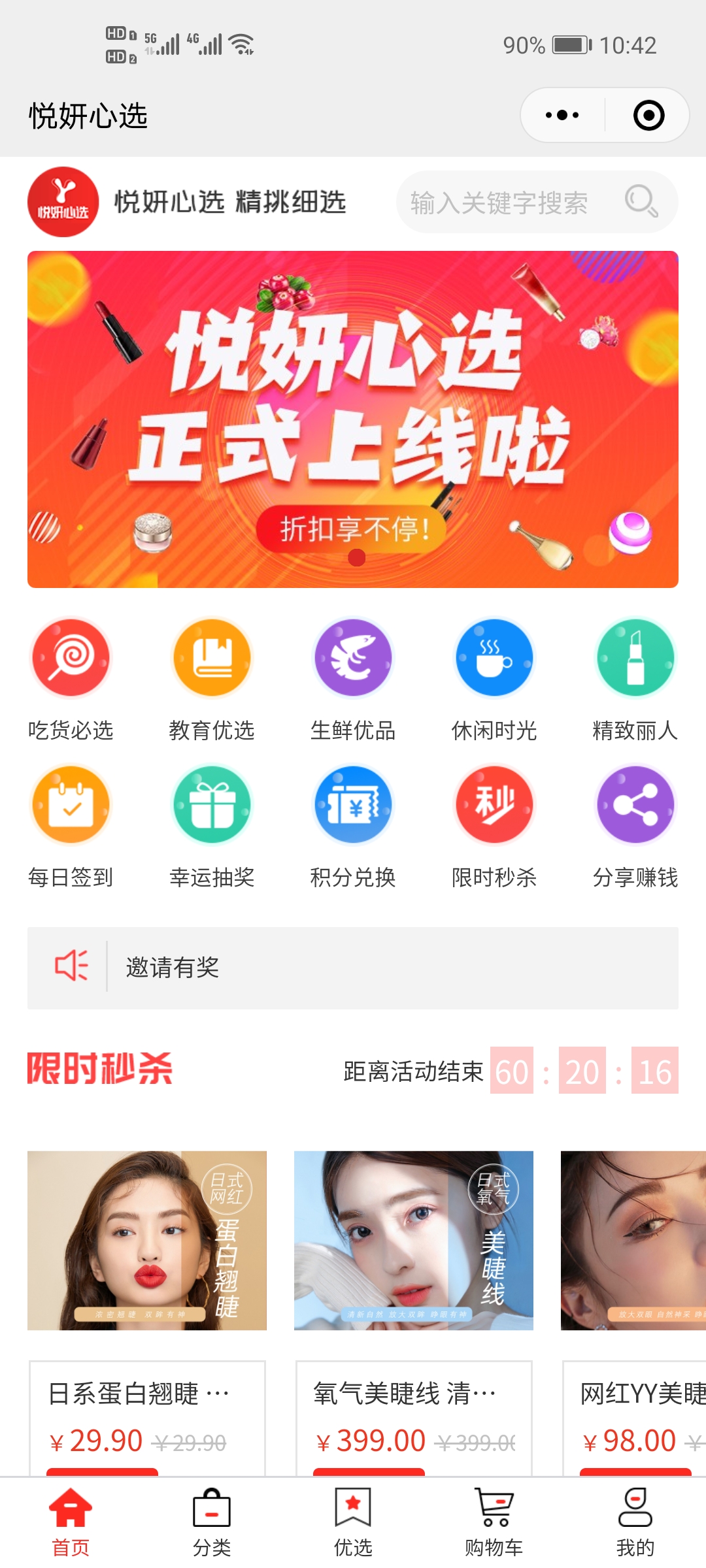This screenshot has height=1568, width=706.
Task: Go to the 休闲时光 category
Action: [x=494, y=659]
